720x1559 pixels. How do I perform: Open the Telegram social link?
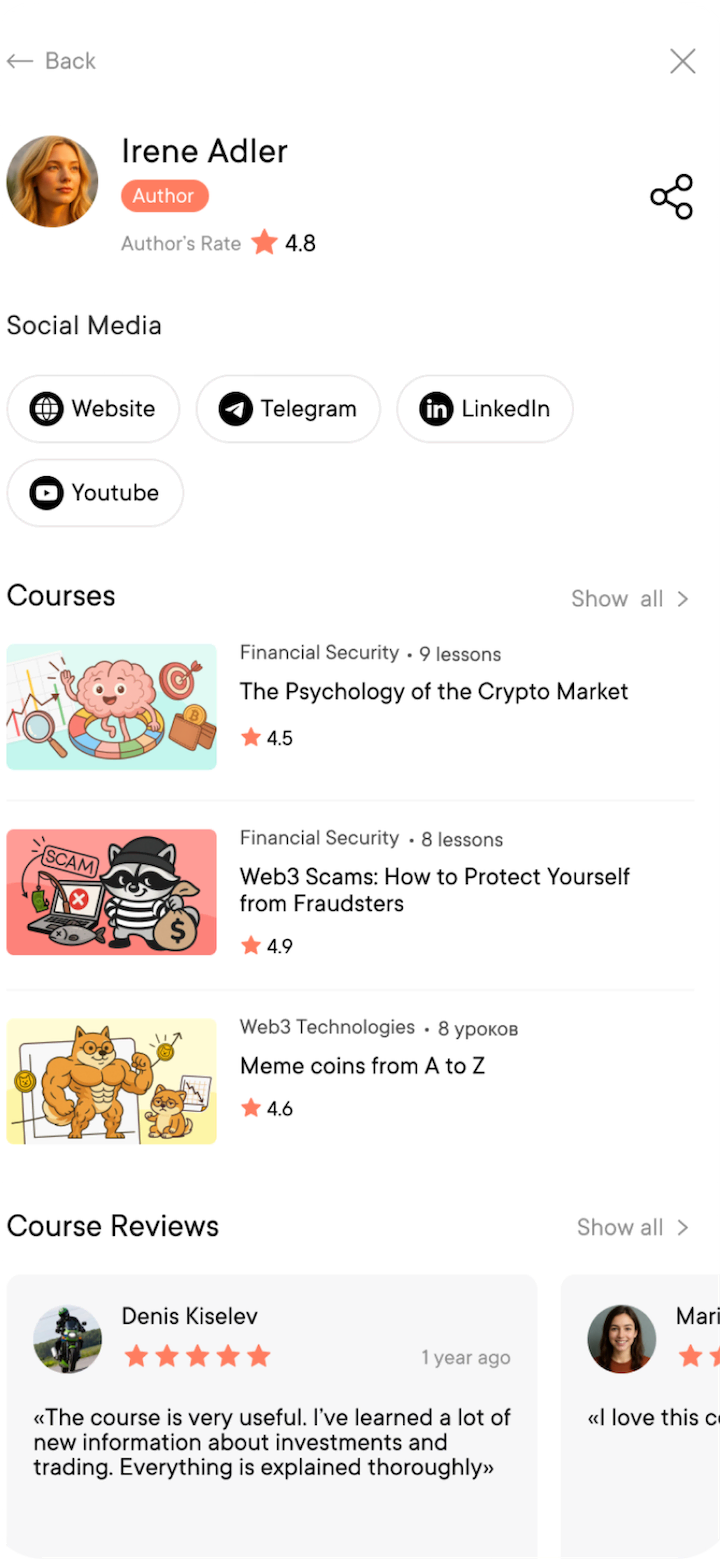288,409
